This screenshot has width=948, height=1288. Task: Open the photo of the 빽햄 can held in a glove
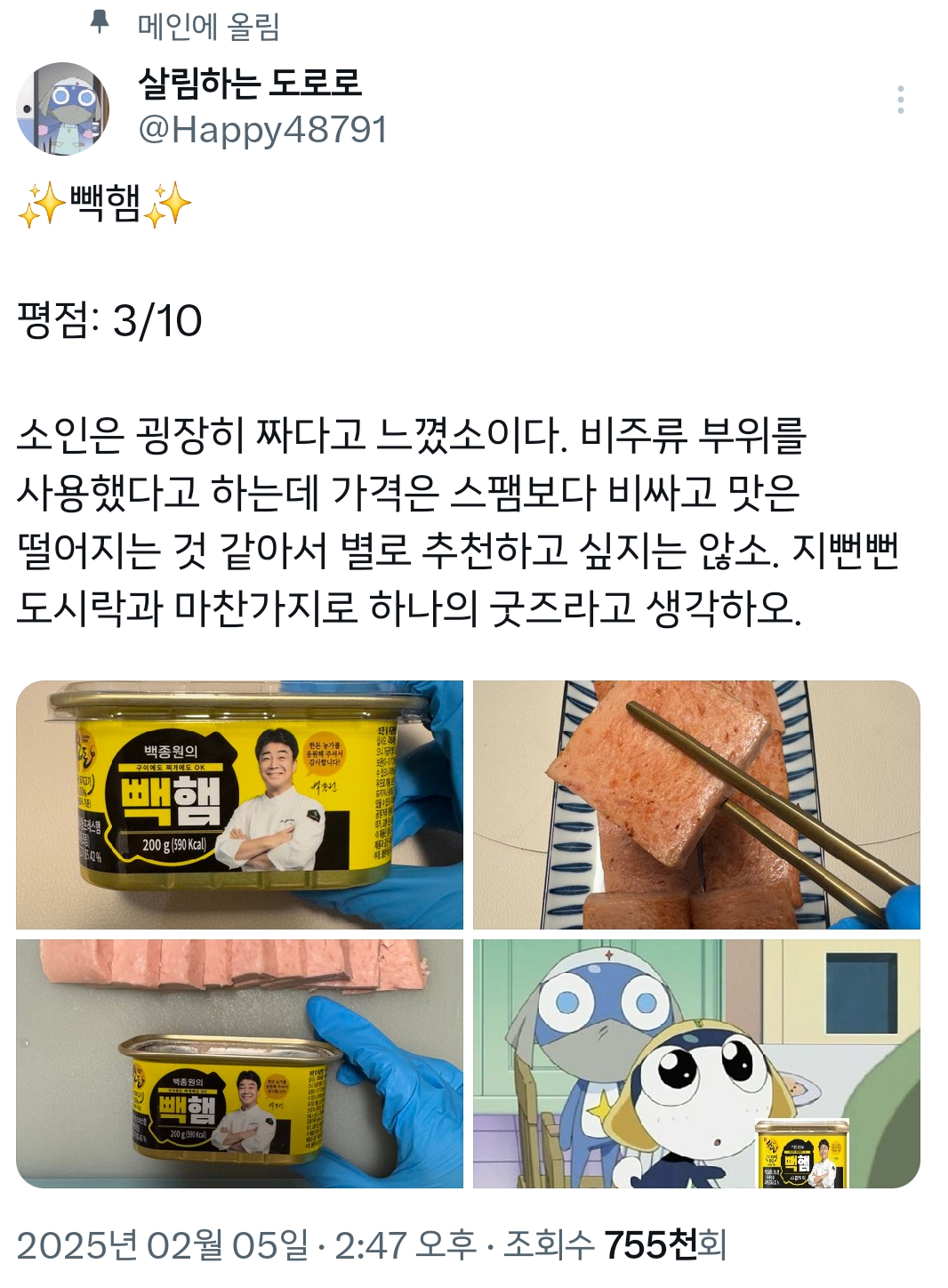click(239, 805)
